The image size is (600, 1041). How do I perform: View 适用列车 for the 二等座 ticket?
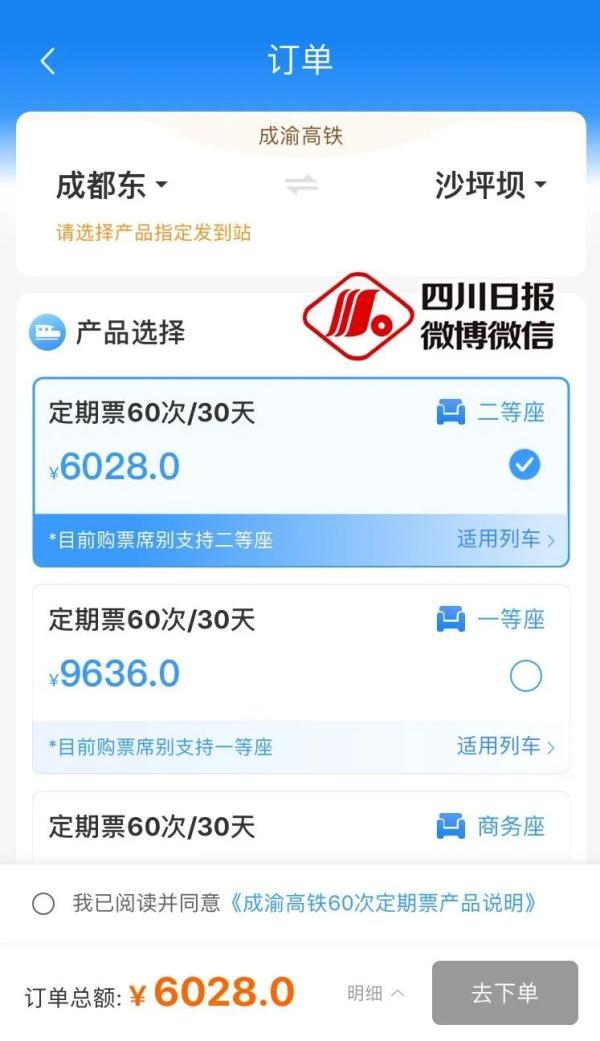505,540
